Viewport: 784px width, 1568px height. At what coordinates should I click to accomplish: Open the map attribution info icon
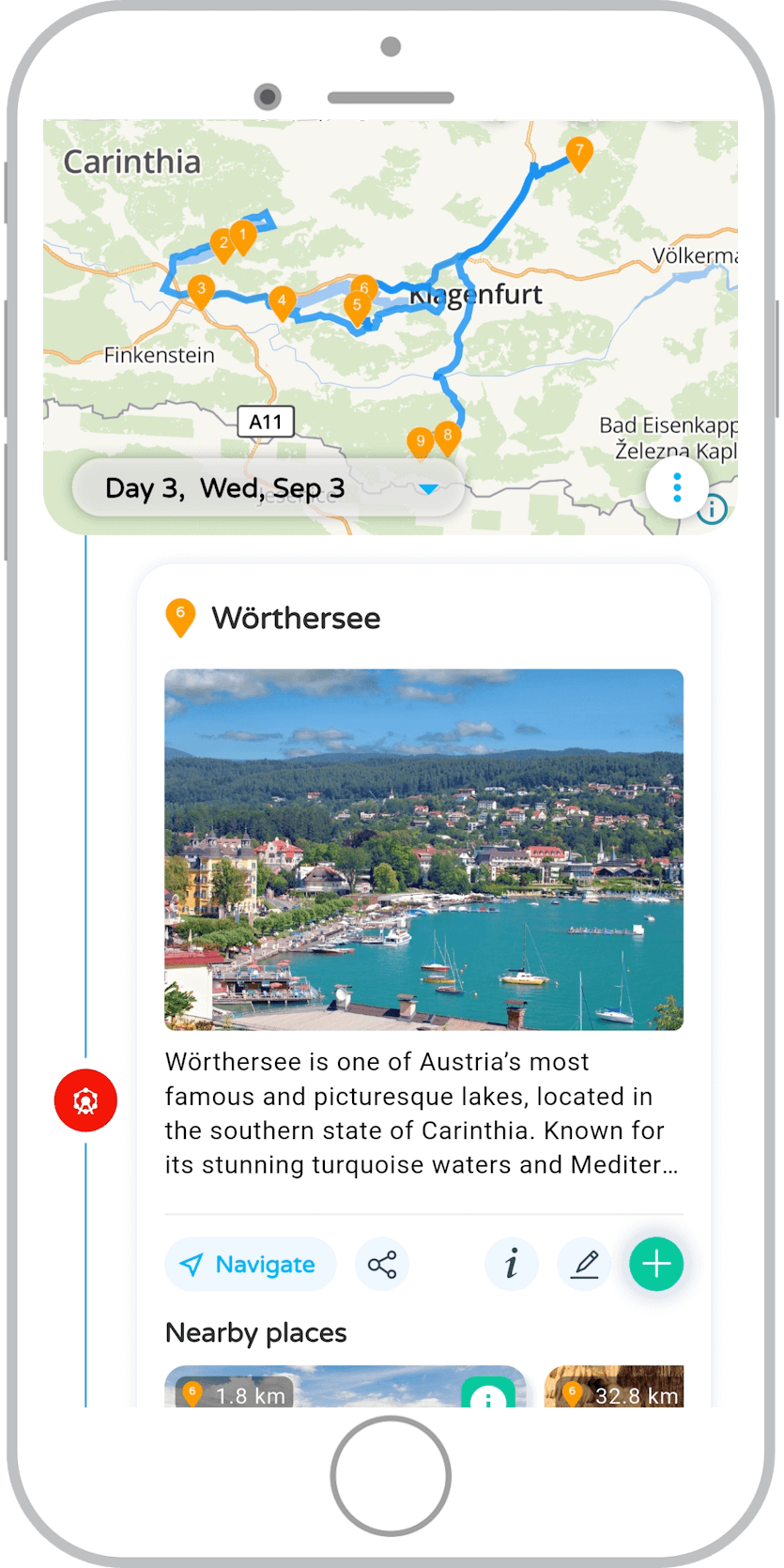click(x=713, y=510)
